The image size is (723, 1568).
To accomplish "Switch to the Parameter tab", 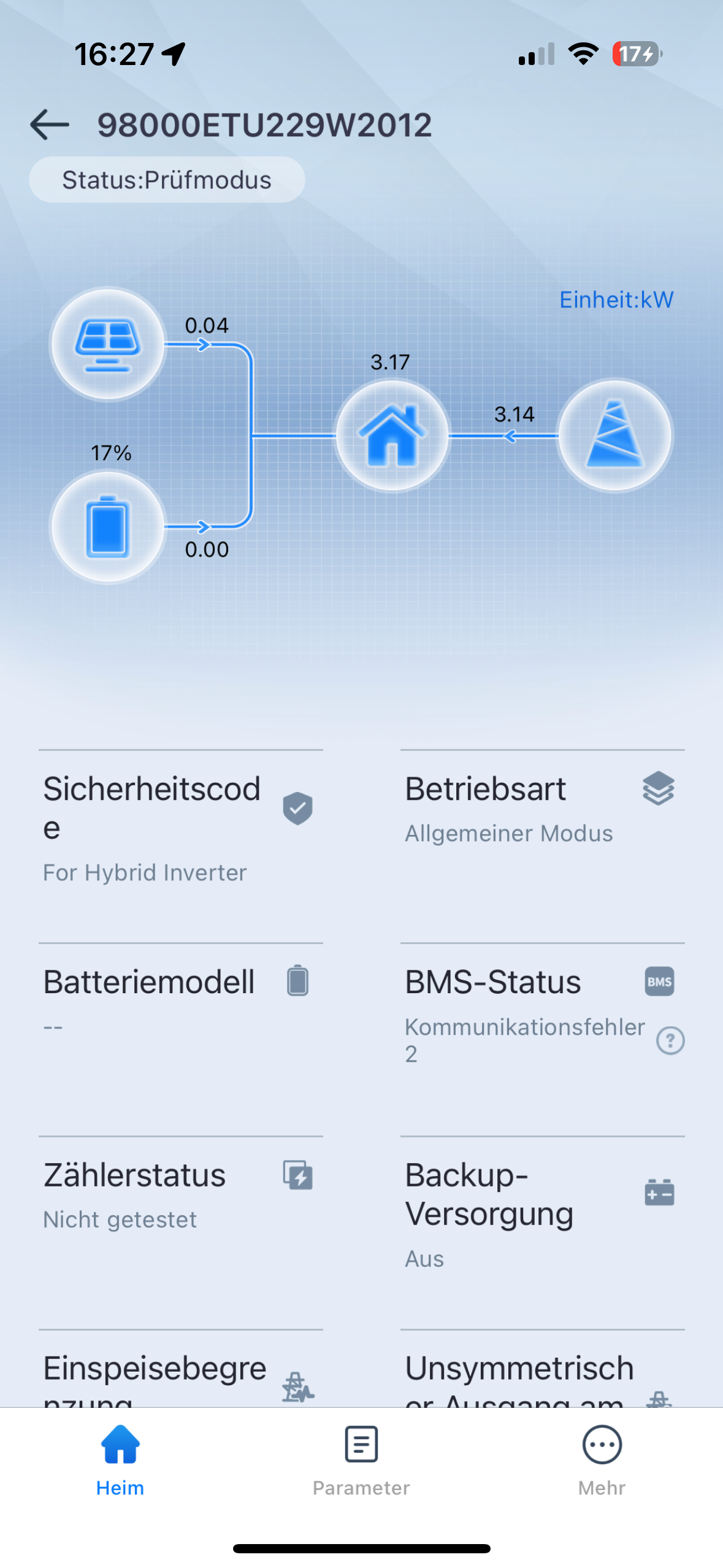I will coord(361,1460).
